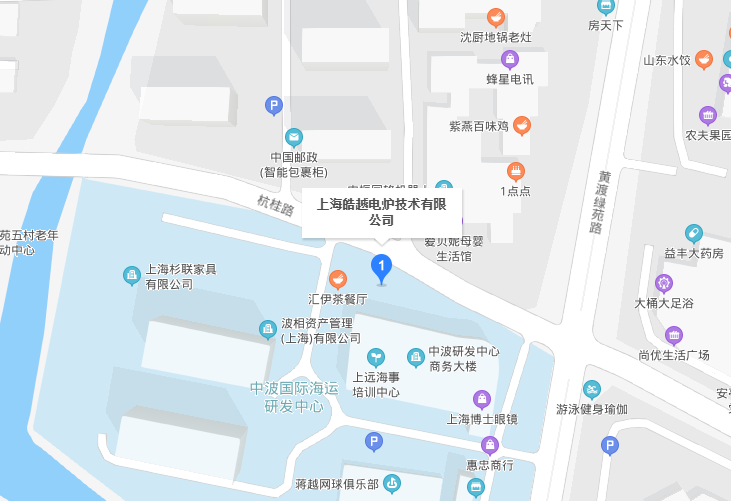Tap the 上海杉联家具有限公司 company icon
This screenshot has height=501, width=731.
click(x=131, y=275)
